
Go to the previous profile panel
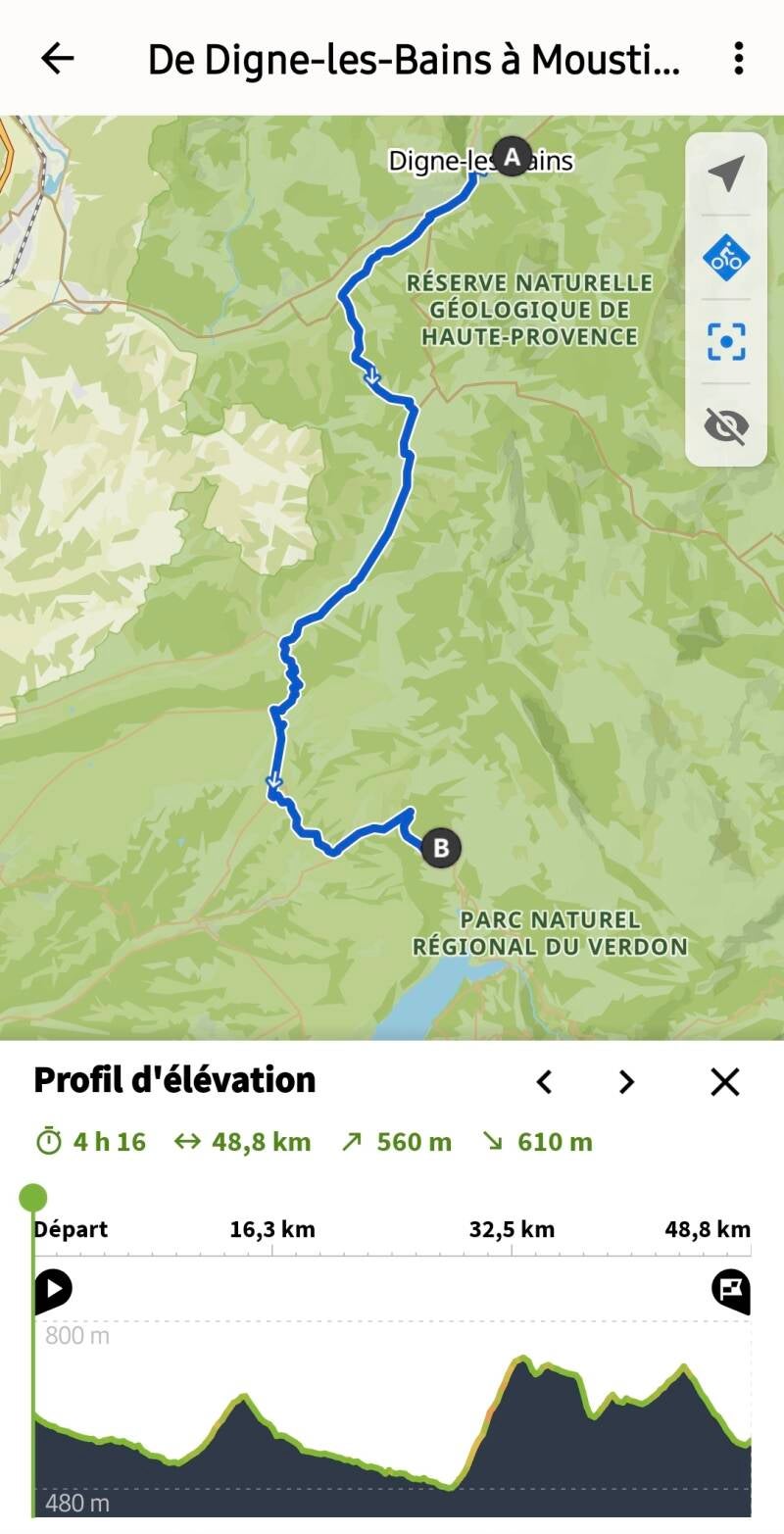545,1082
